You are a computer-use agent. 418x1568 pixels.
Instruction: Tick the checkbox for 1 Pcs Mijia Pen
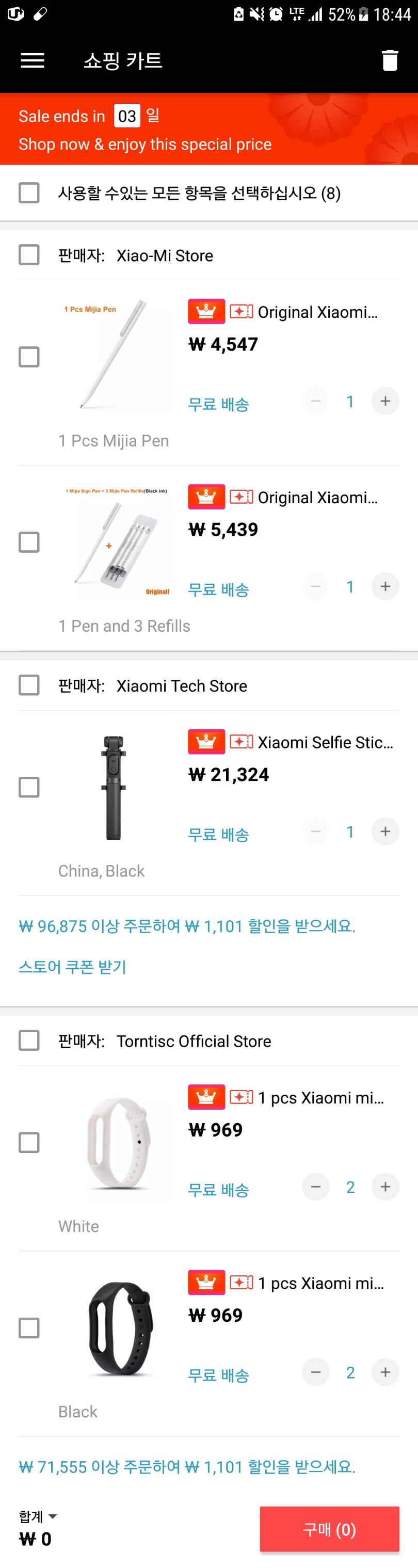(29, 357)
